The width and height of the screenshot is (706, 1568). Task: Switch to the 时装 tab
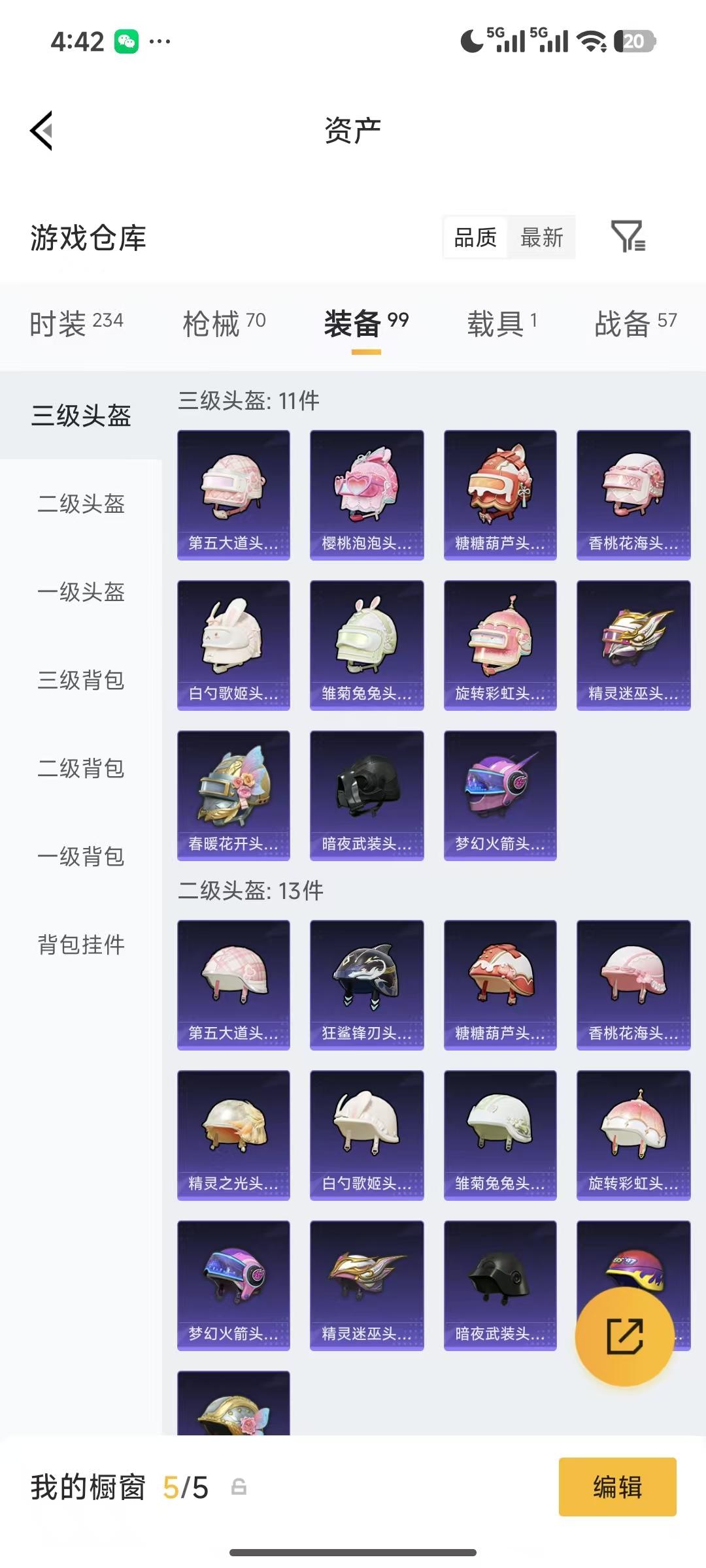click(x=76, y=323)
